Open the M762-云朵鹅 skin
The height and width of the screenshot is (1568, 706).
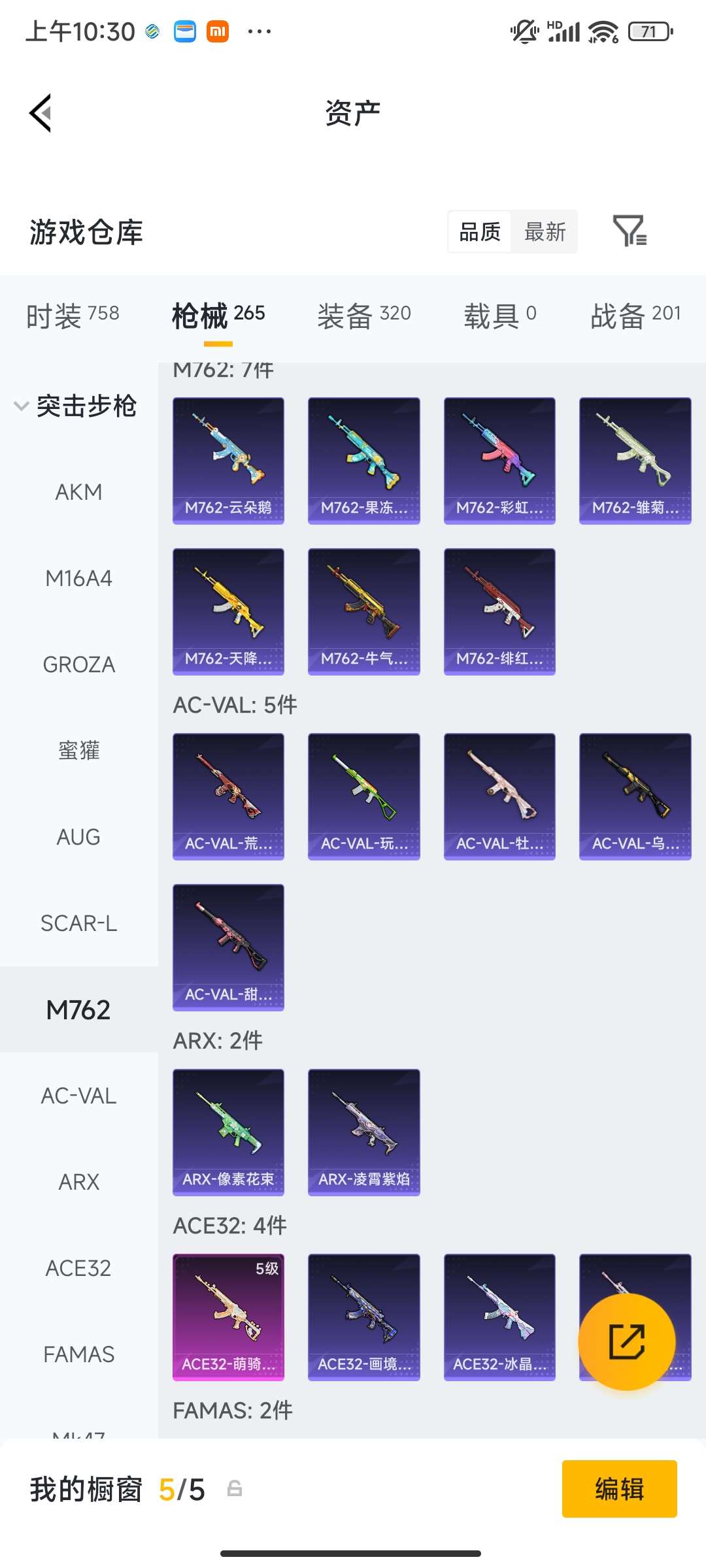tap(228, 461)
